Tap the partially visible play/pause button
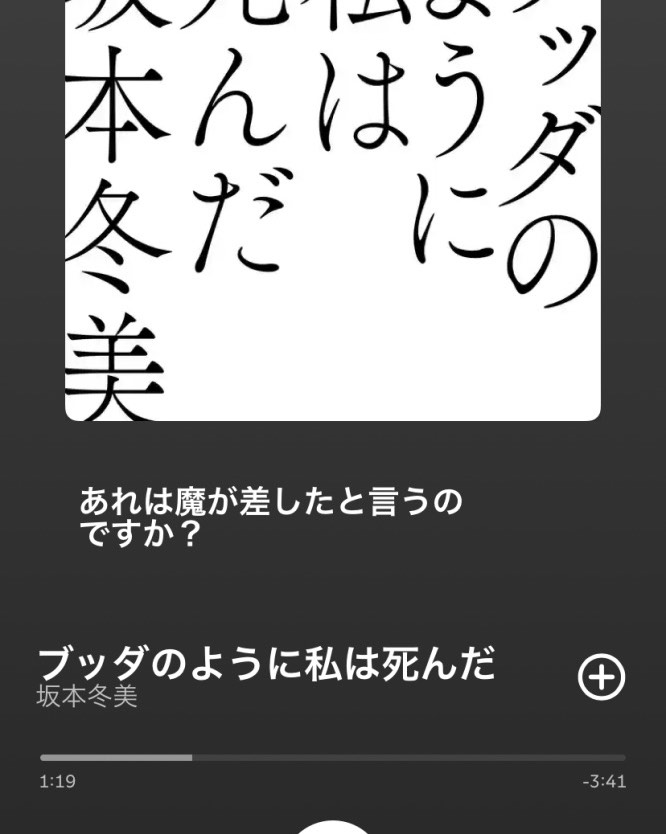The height and width of the screenshot is (834, 666). pyautogui.click(x=333, y=827)
